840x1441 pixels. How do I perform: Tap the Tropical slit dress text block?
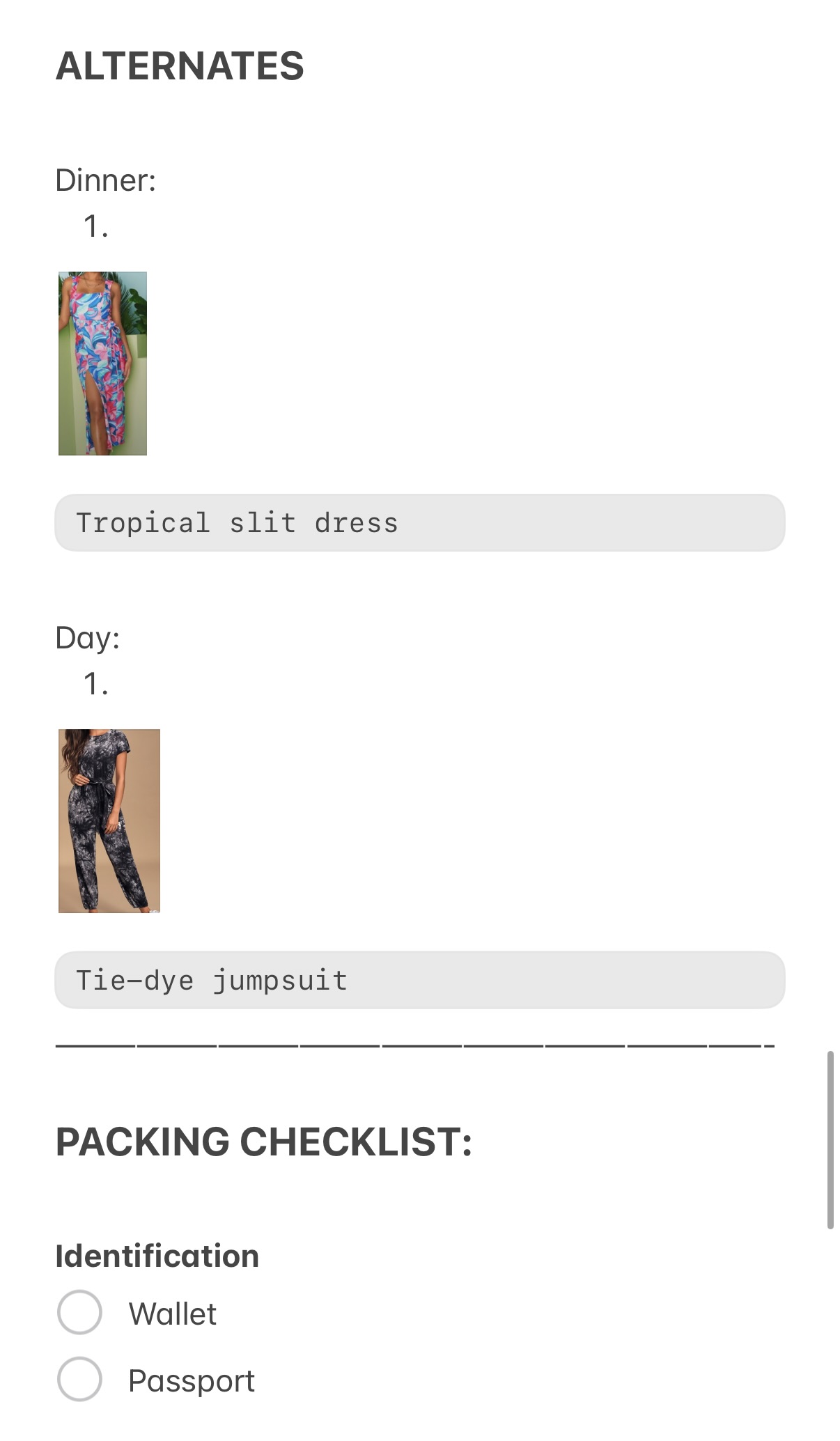[419, 523]
